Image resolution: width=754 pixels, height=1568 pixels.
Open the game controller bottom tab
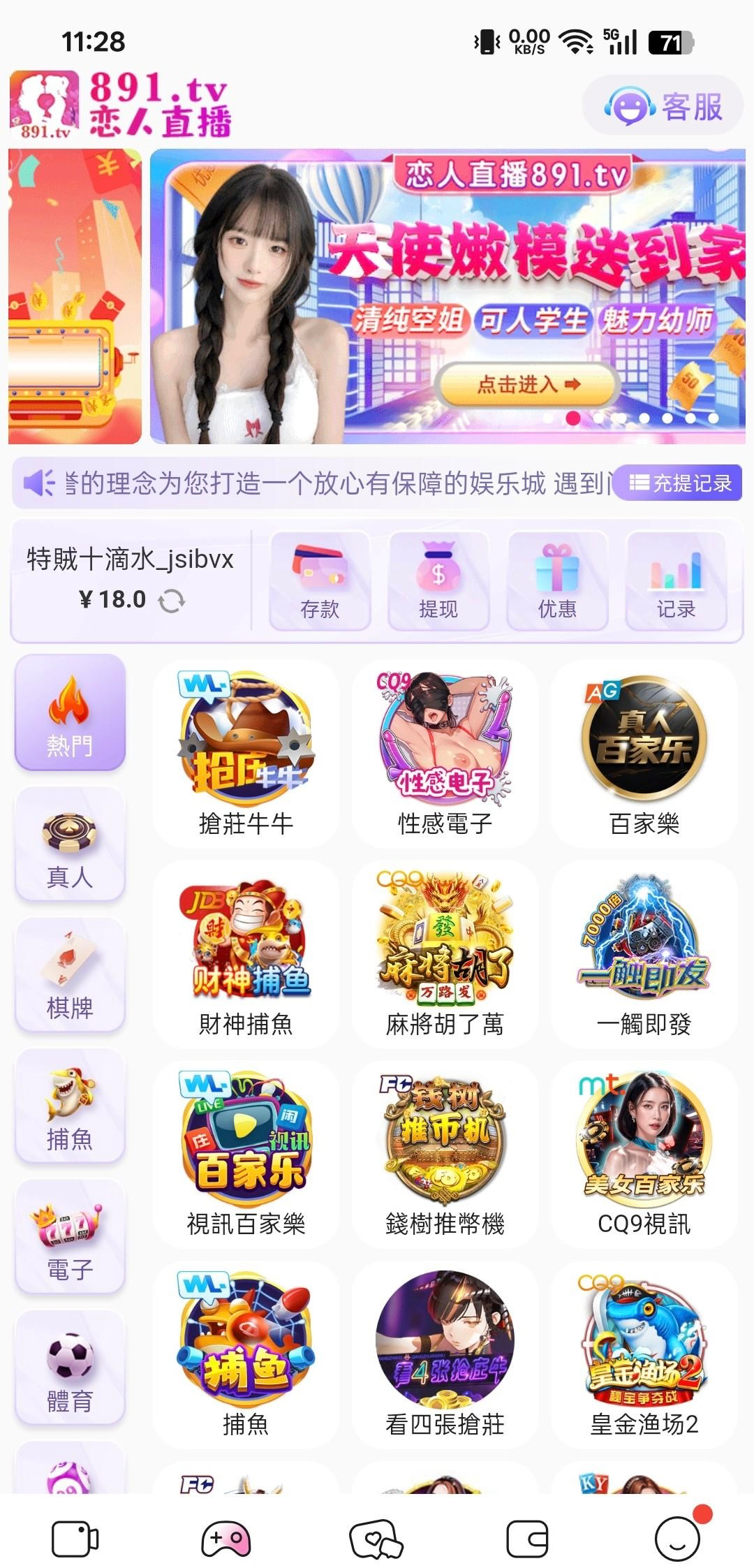tap(226, 1539)
